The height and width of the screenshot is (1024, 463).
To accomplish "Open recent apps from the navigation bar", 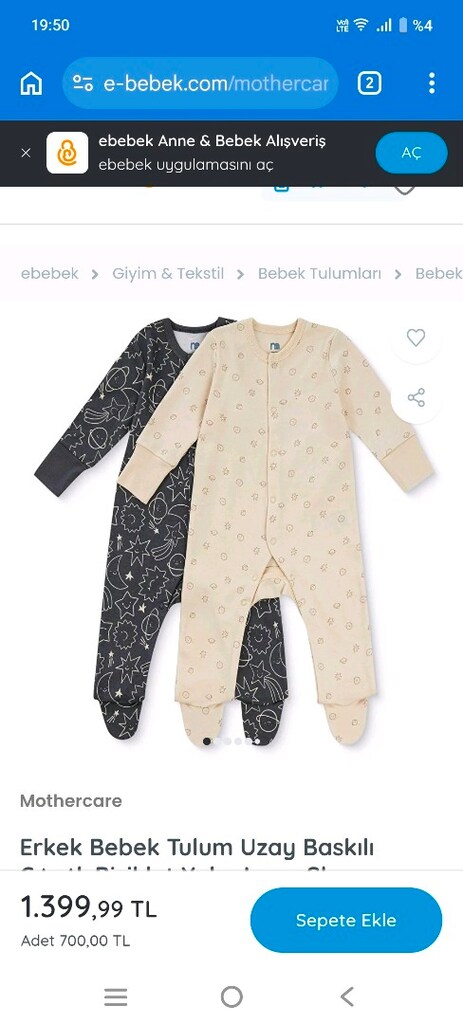I will tap(116, 997).
